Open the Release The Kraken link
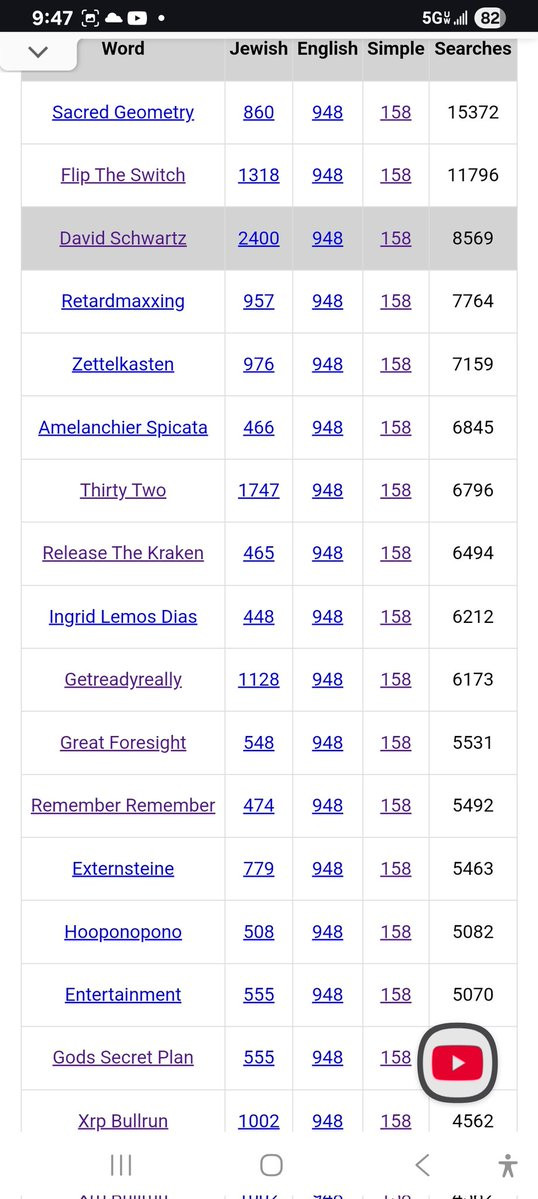538x1199 pixels. coord(123,553)
